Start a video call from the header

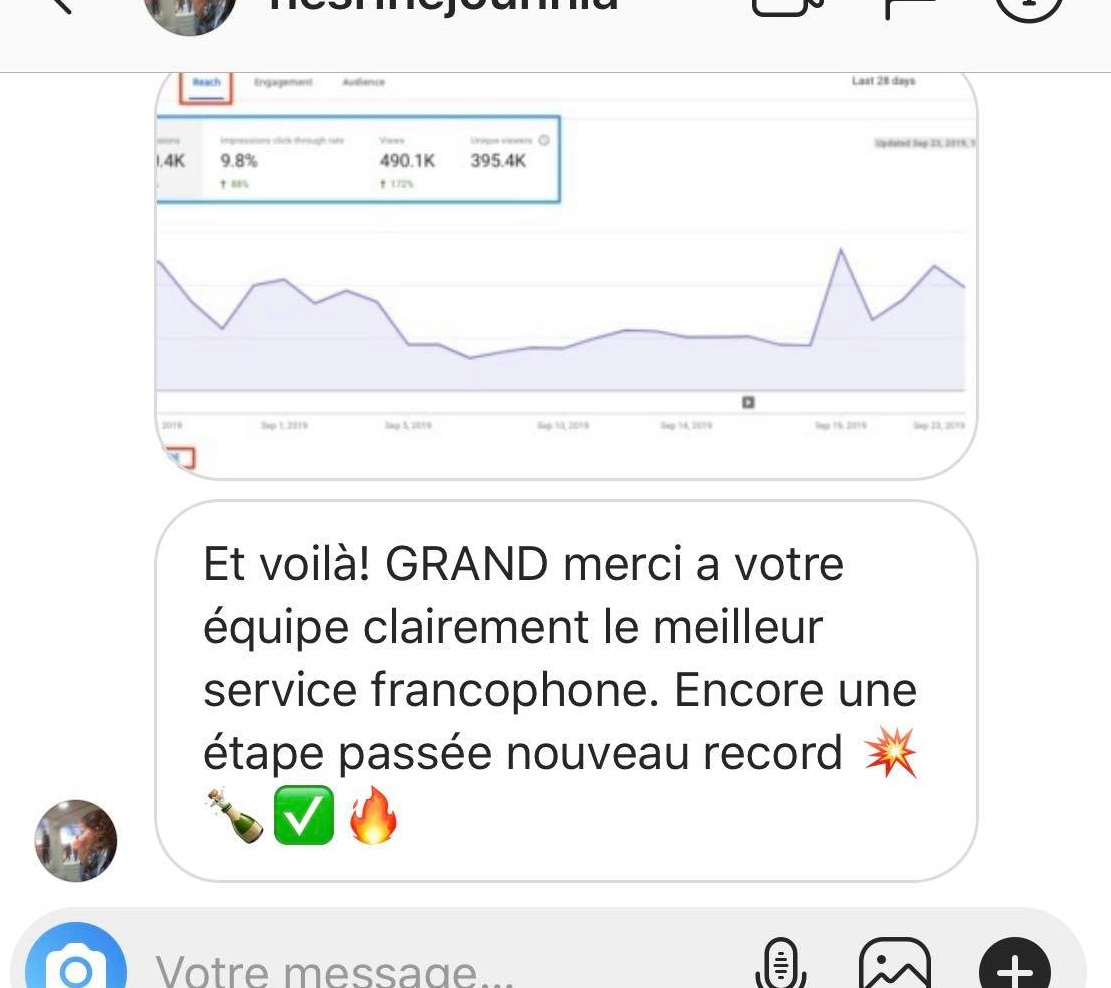pyautogui.click(x=788, y=8)
